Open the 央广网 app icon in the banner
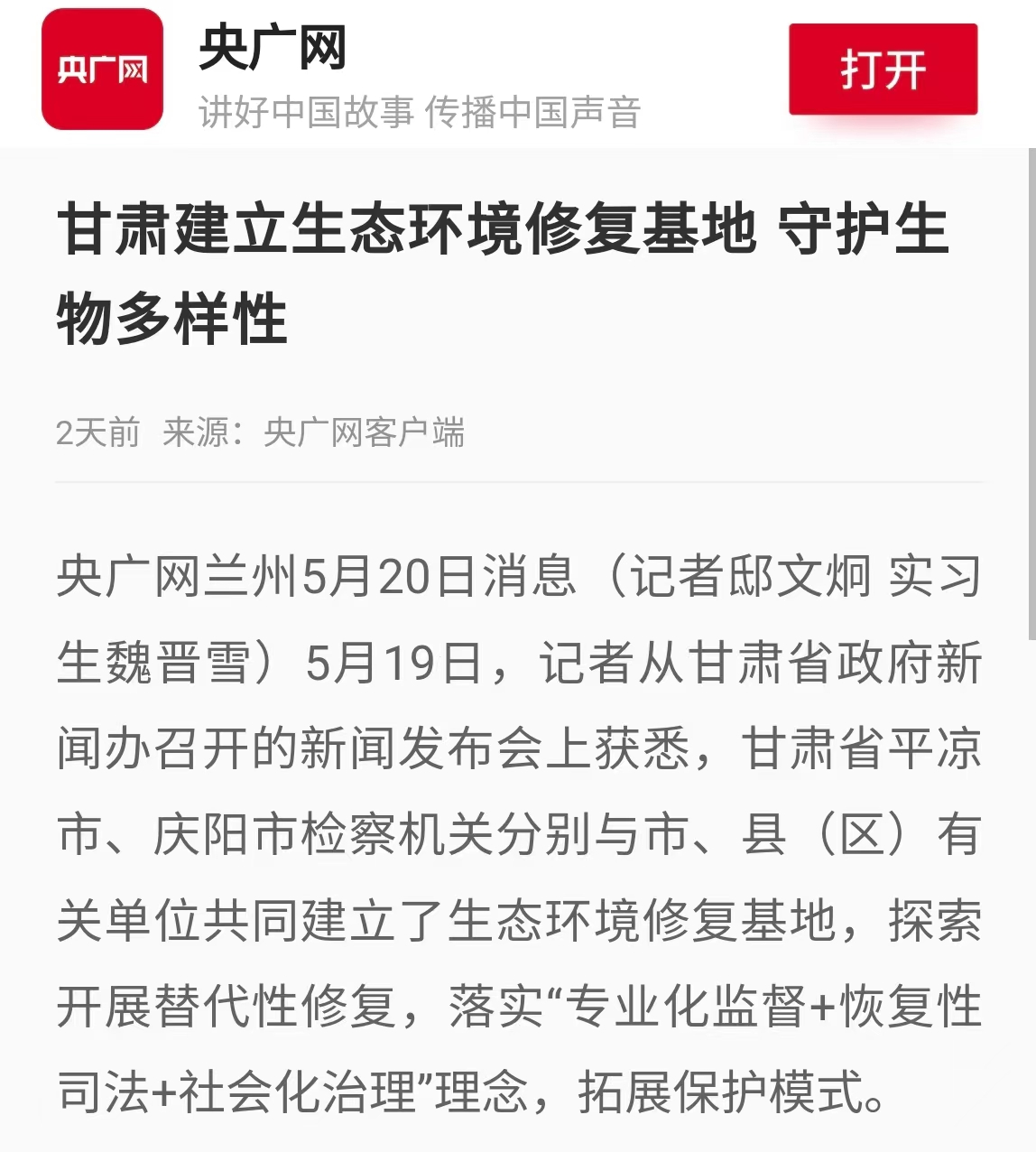Screen dimensions: 1036x1152 click(x=102, y=70)
